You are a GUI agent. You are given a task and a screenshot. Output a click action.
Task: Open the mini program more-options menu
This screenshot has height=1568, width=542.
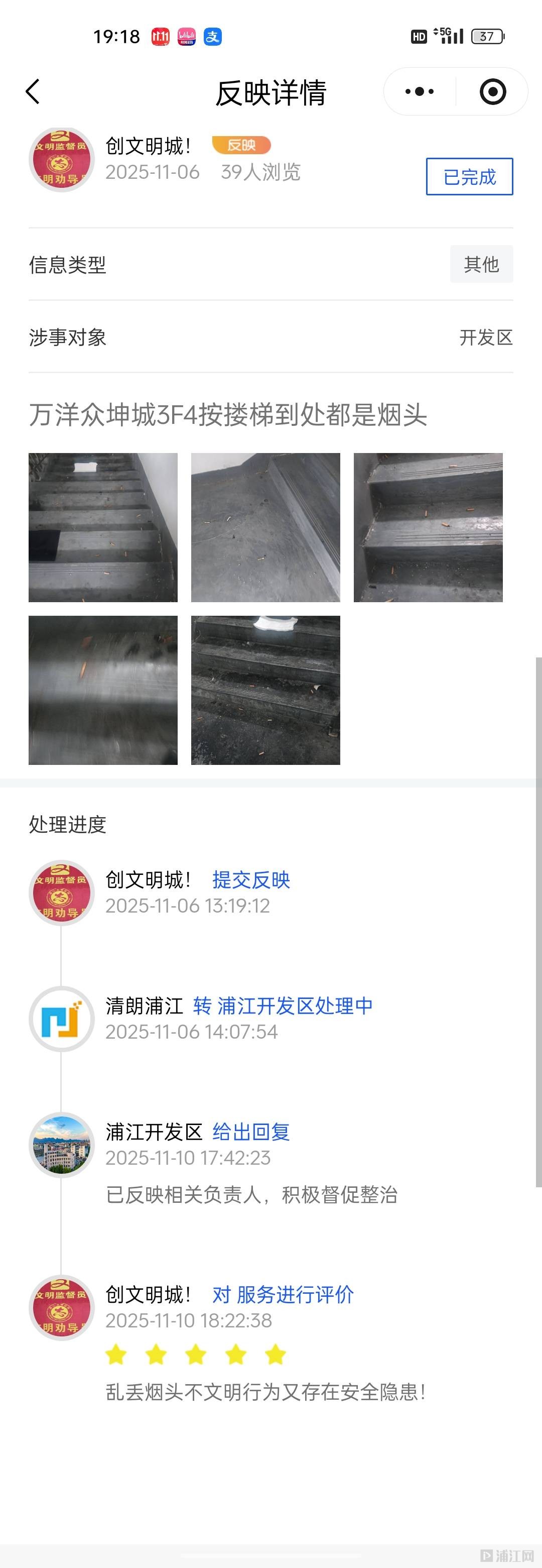pyautogui.click(x=419, y=92)
